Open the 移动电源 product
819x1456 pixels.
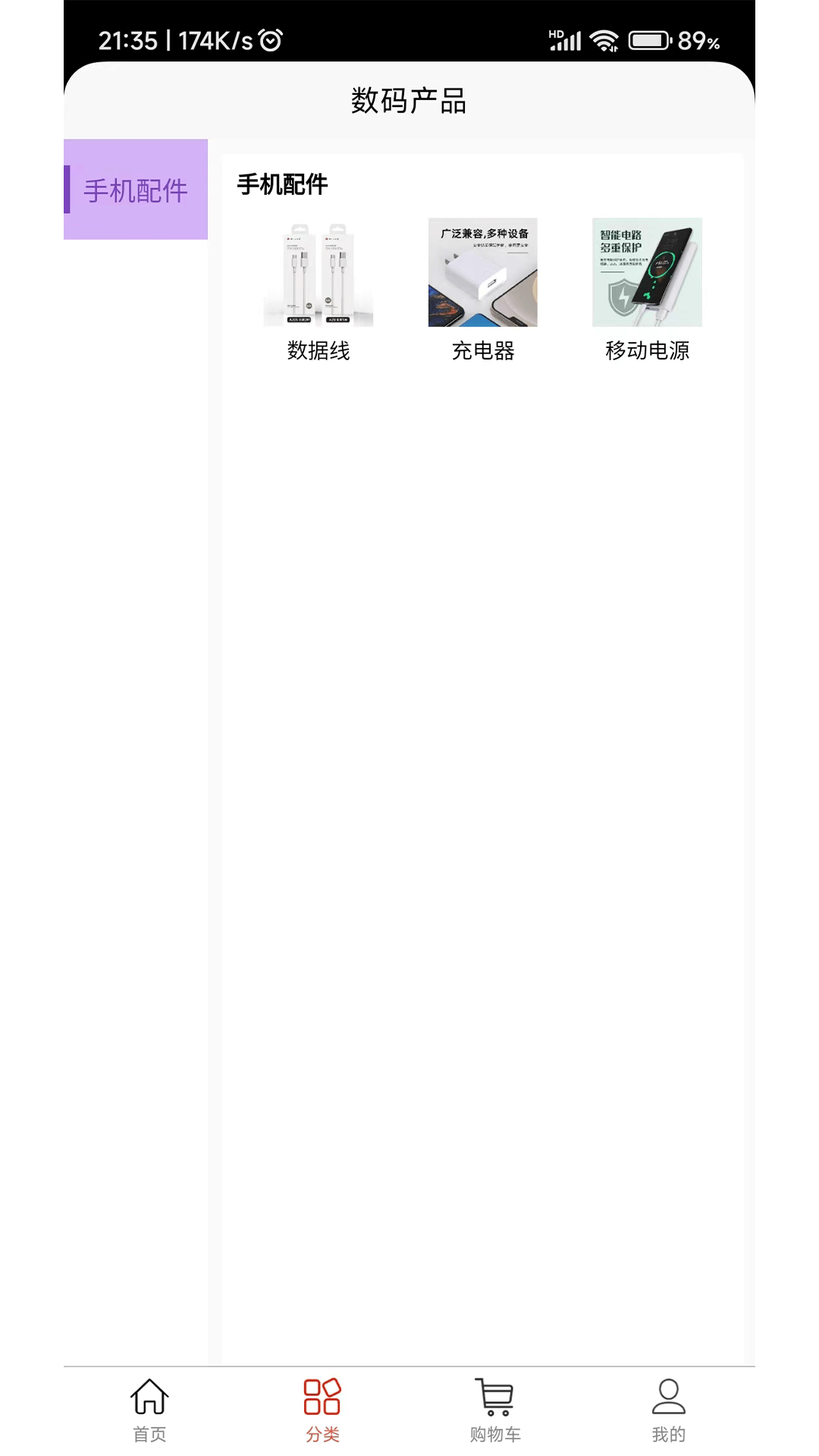coord(648,271)
